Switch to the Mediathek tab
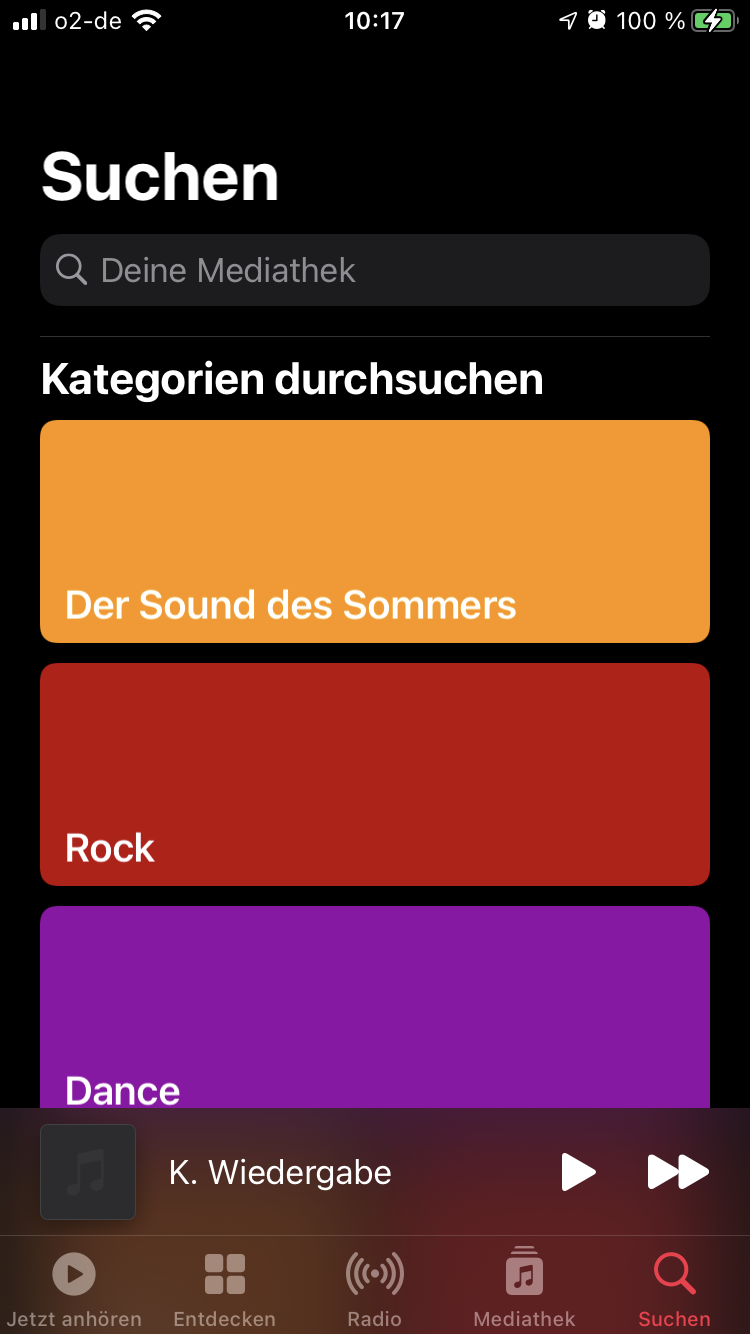Screen dimensions: 750x1334 click(524, 1288)
